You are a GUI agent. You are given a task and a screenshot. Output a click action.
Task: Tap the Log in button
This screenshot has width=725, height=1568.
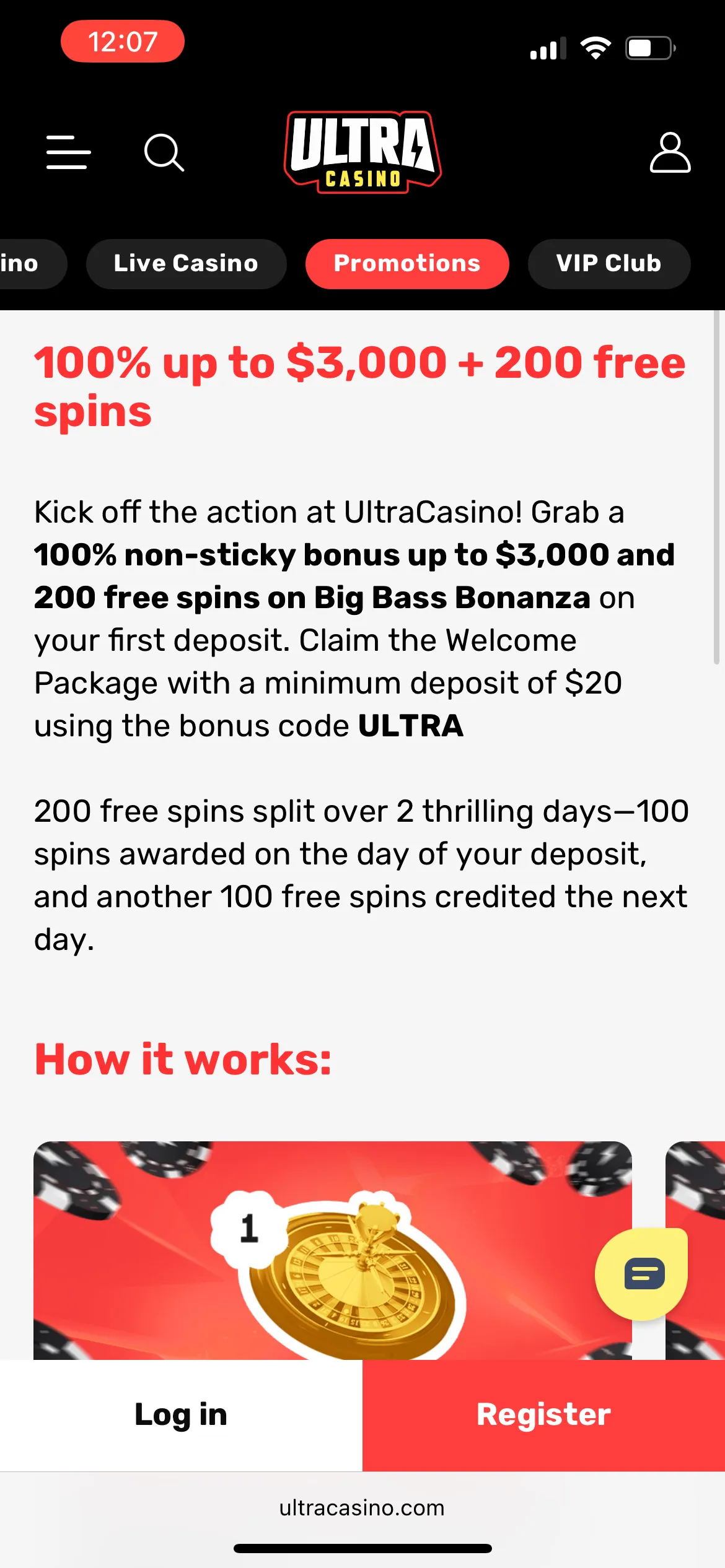181,1415
